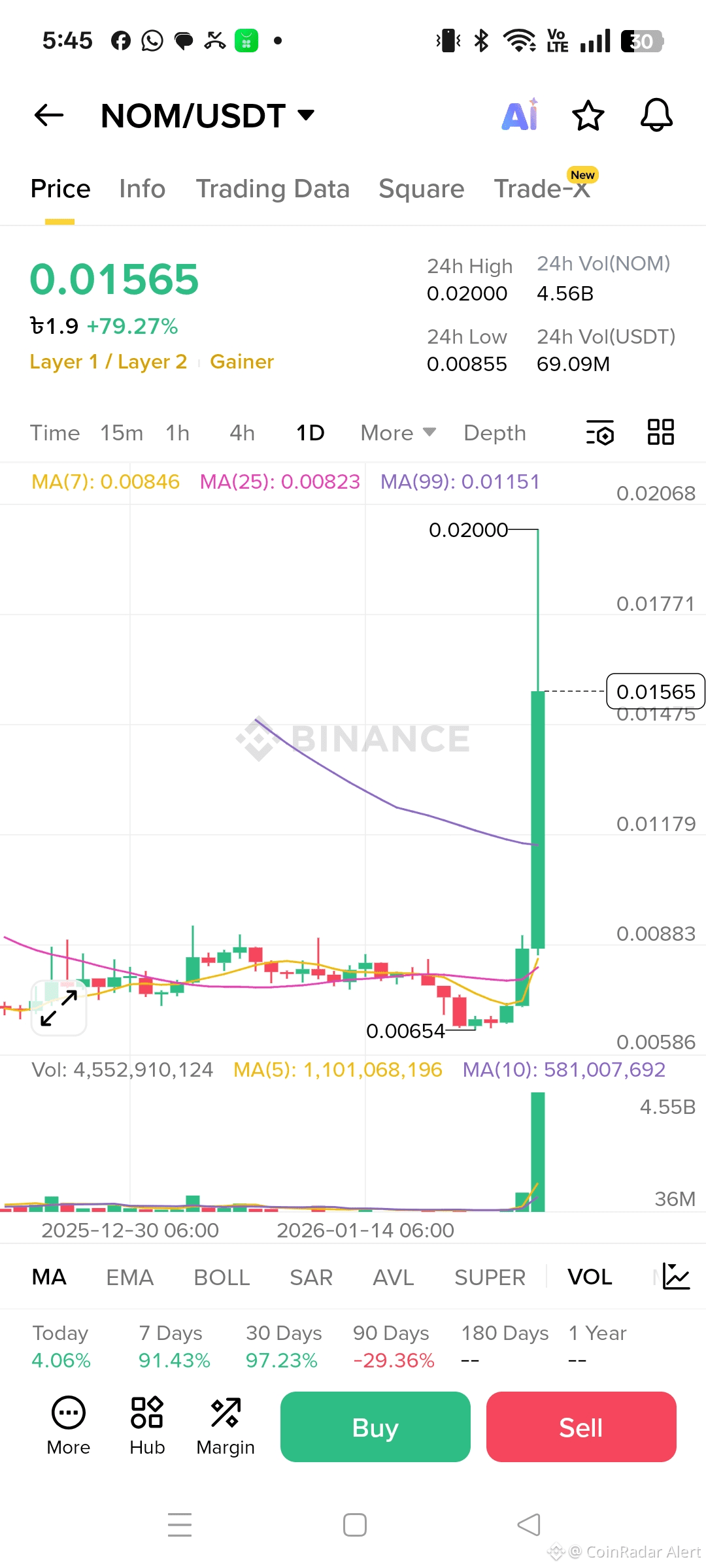Open chart settings icon next to Depth
706x1568 pixels.
tap(599, 433)
